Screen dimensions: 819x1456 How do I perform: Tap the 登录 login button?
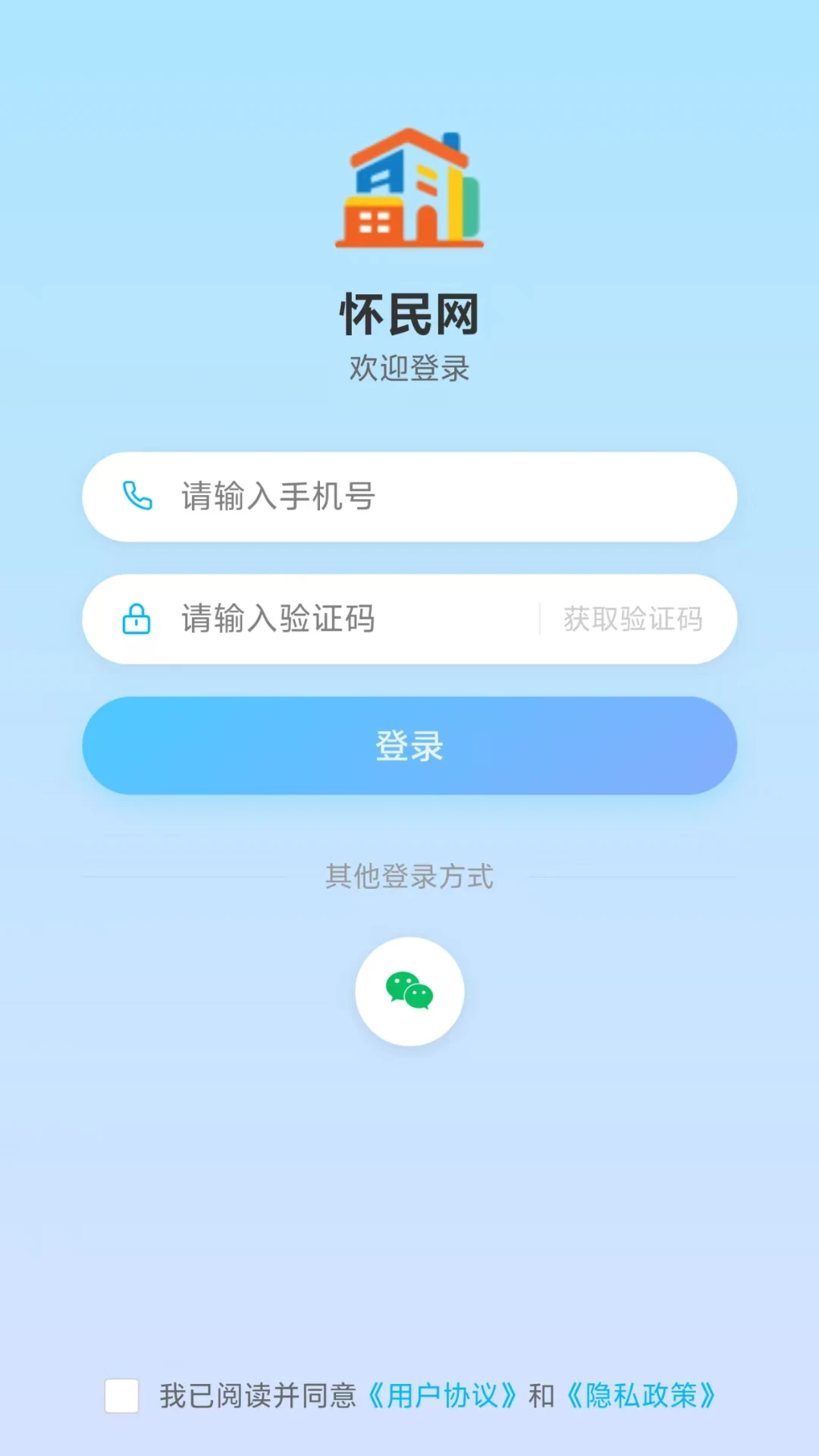409,745
